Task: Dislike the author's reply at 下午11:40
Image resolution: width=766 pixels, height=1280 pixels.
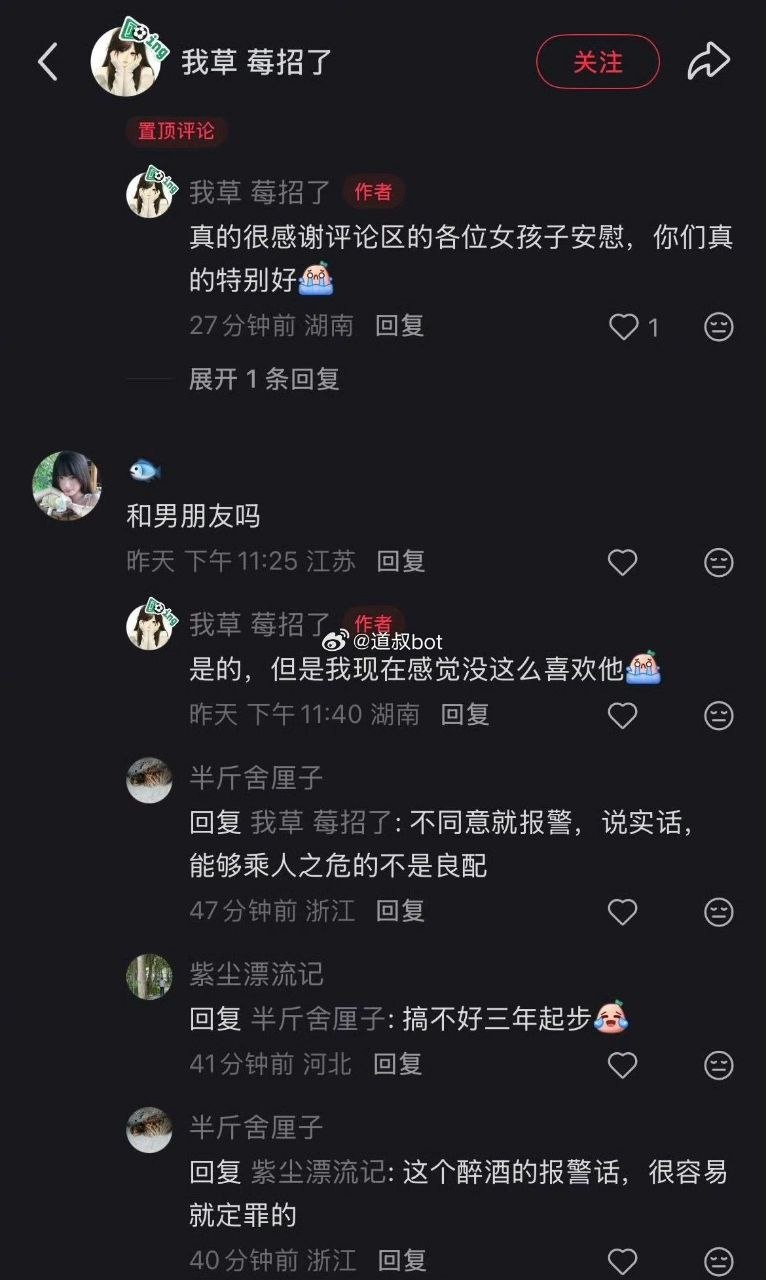Action: [718, 716]
